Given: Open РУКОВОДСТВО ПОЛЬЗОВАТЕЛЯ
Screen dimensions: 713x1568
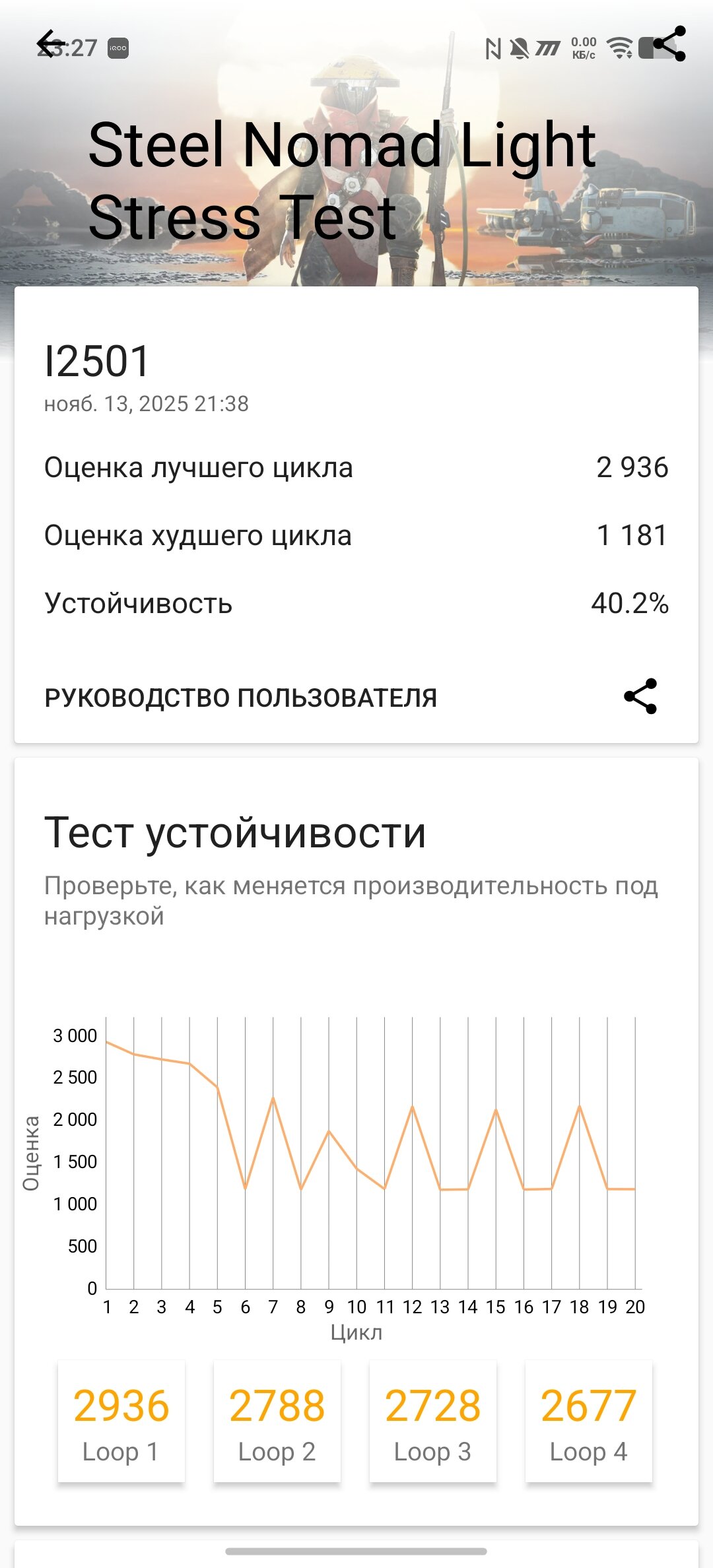Looking at the screenshot, I should 241,698.
